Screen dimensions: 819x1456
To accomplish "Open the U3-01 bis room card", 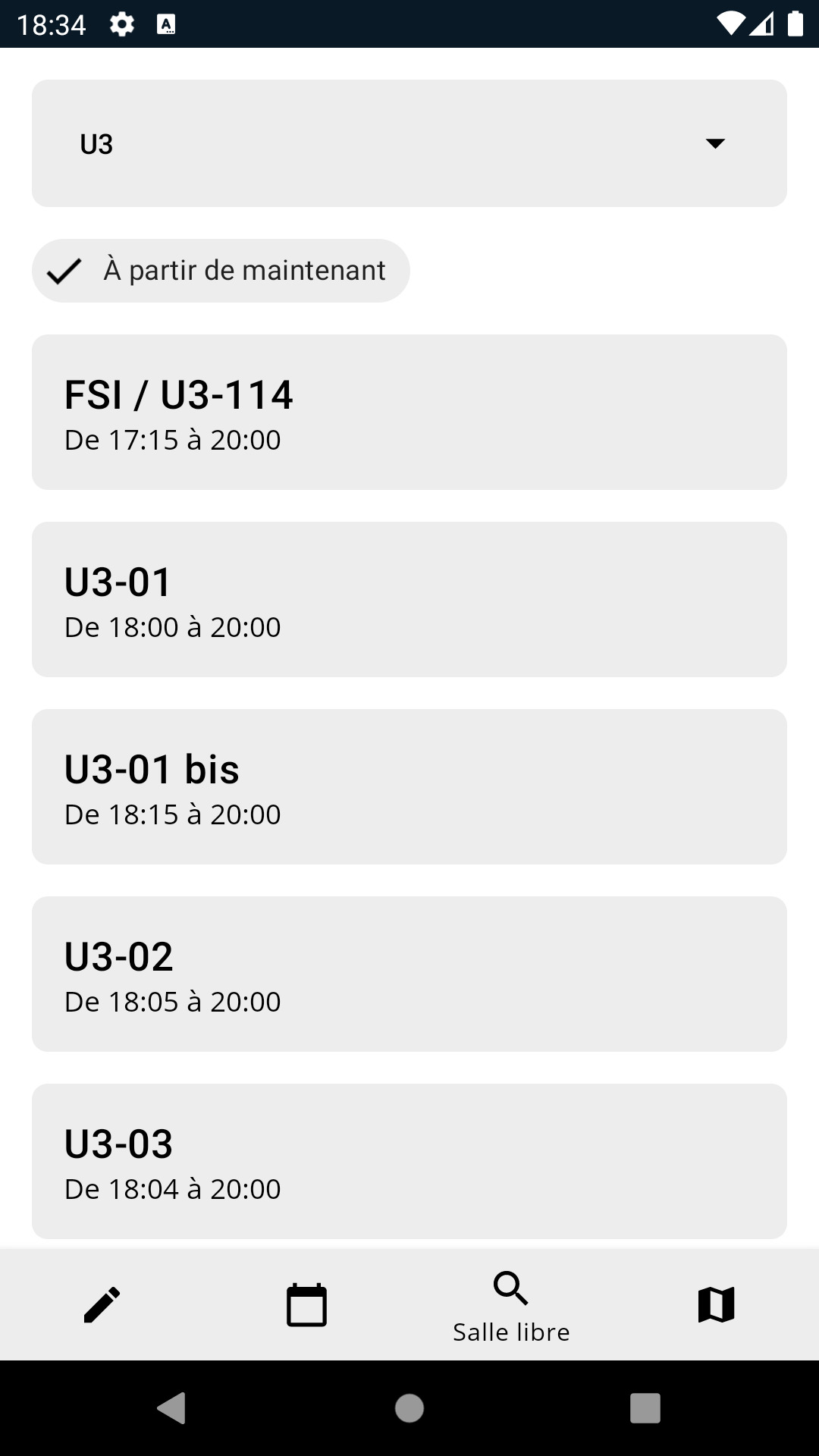I will coord(409,786).
